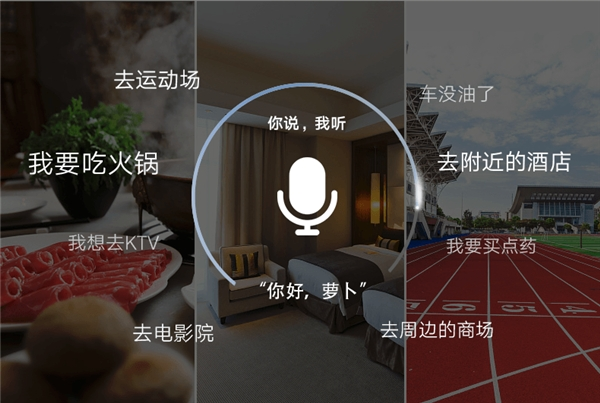Select the suggestion 我要吃火锅
Screen dimensions: 600x403
(x=93, y=162)
